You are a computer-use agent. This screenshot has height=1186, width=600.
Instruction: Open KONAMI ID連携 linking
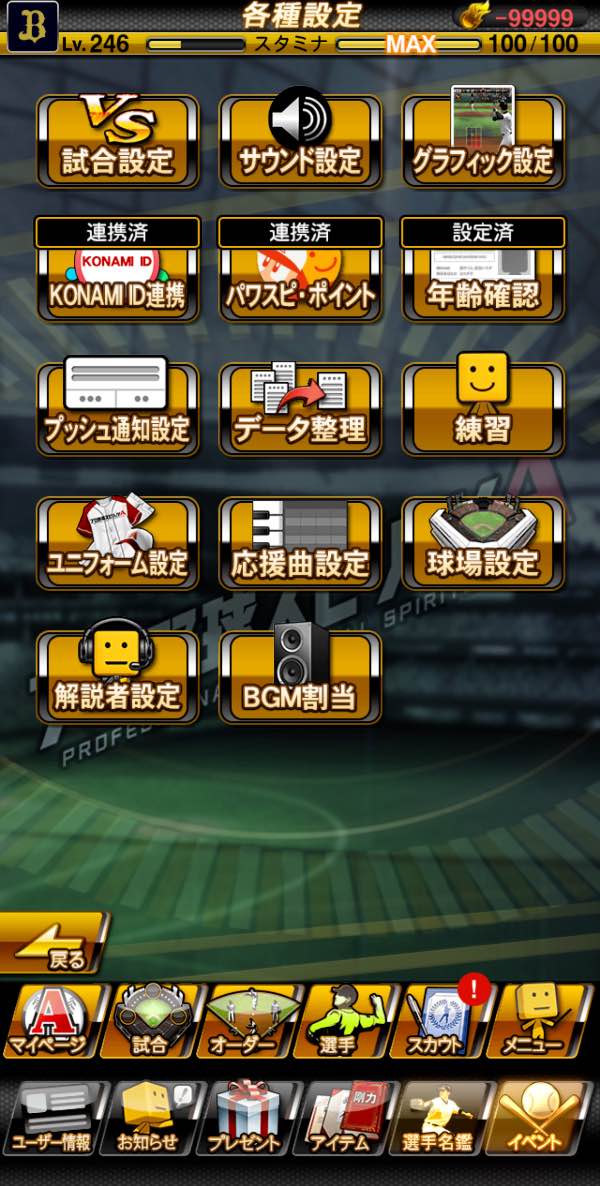click(x=118, y=278)
